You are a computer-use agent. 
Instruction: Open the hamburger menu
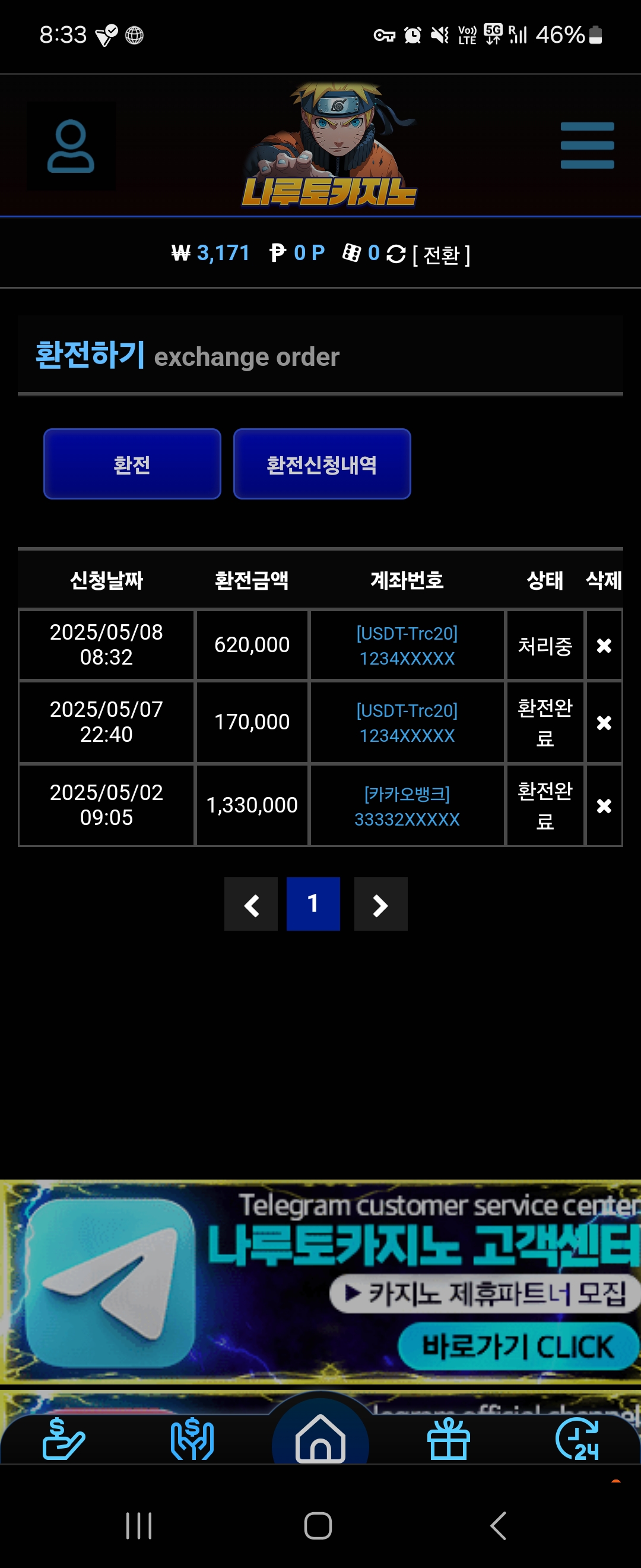587,145
